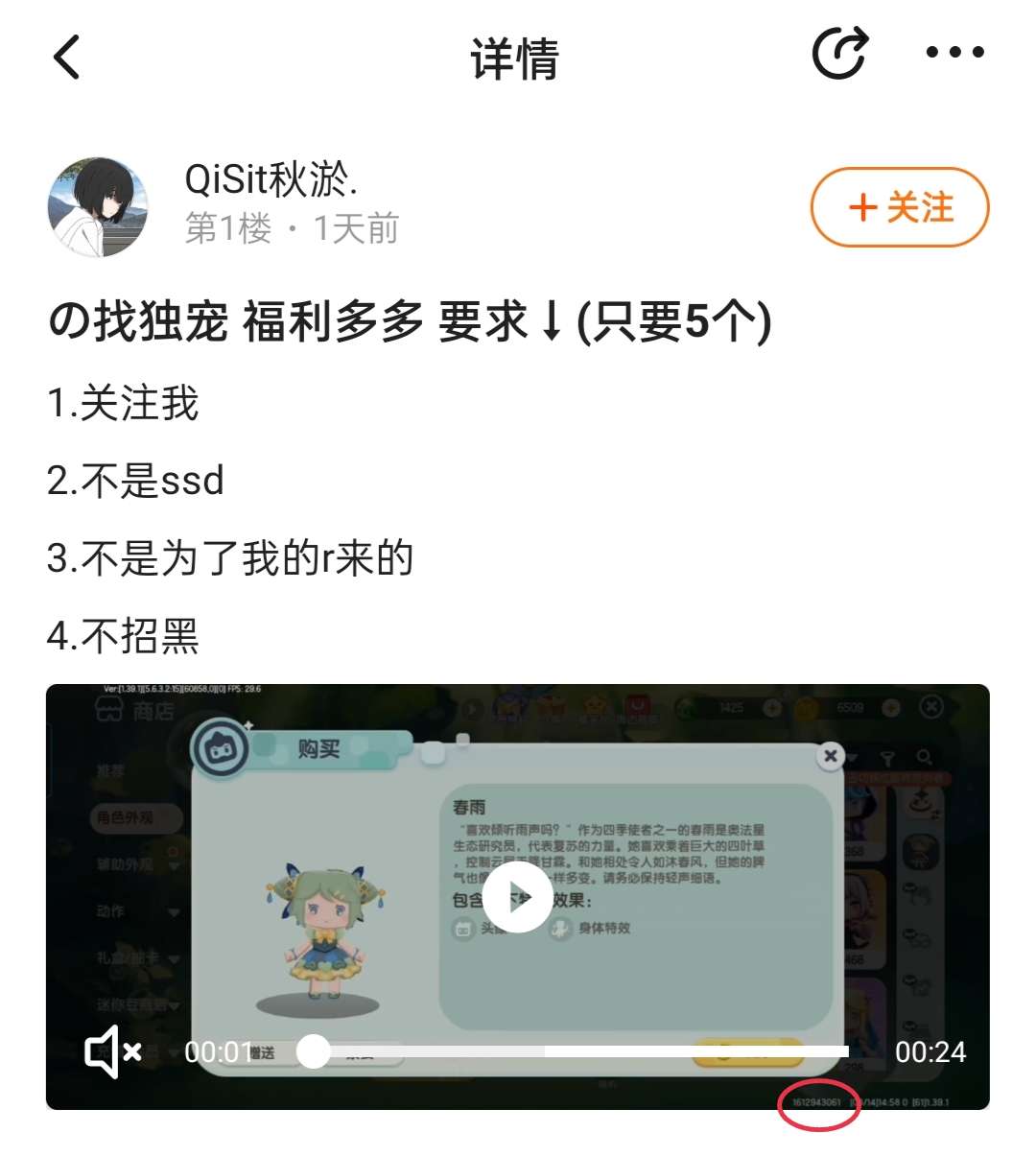Follow QiSit秋淤 with the 关注 button
The height and width of the screenshot is (1156, 1036).
click(x=899, y=207)
